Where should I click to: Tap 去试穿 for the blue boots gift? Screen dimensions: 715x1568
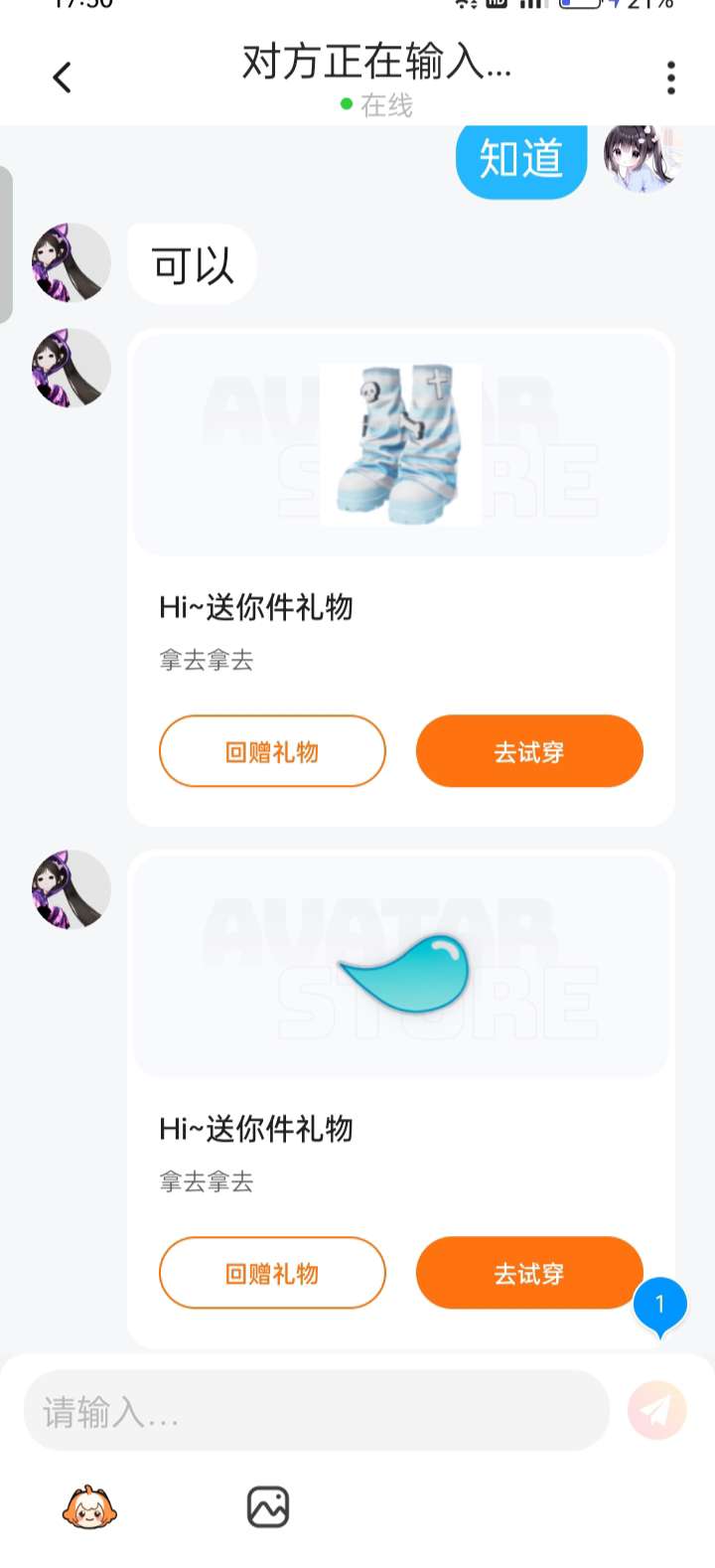tap(529, 751)
